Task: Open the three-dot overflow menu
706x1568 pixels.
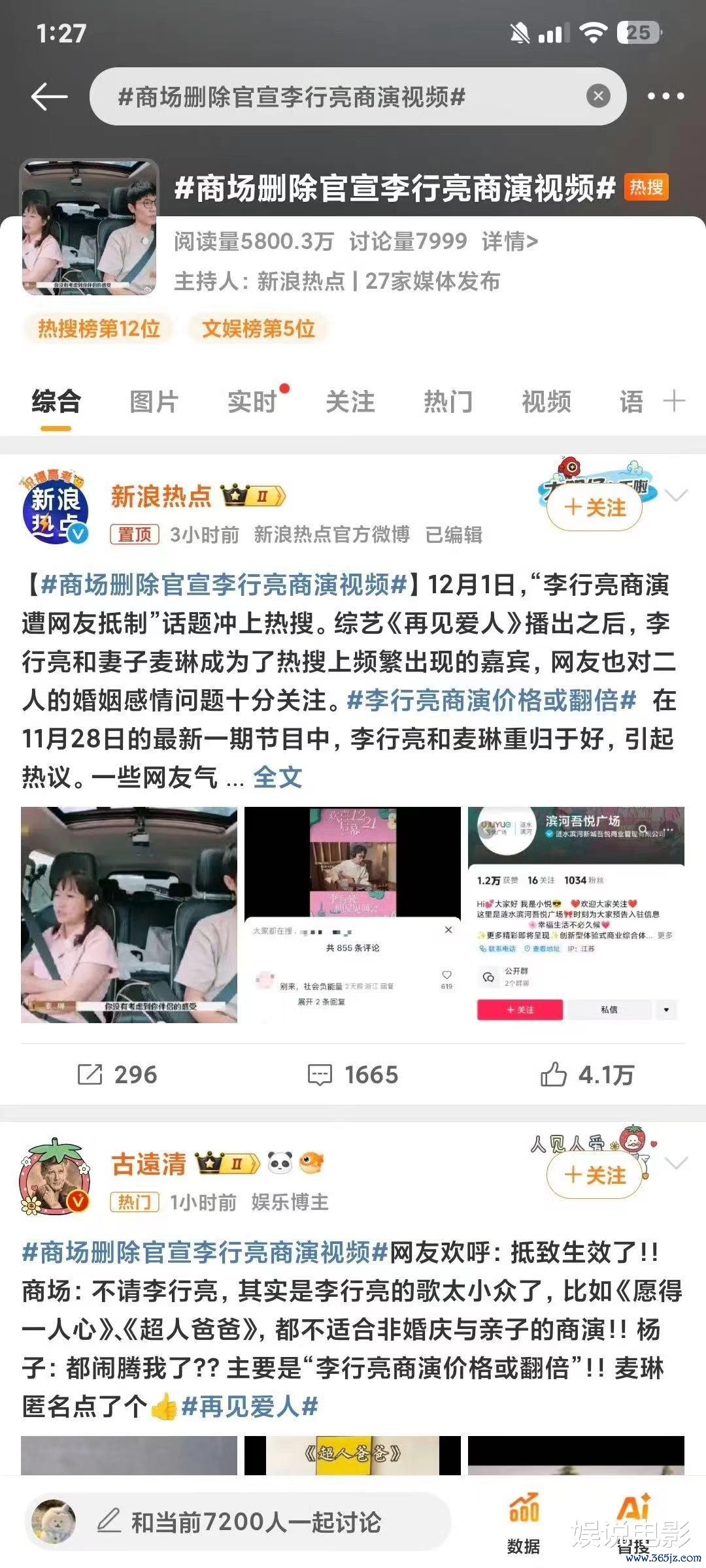Action: pyautogui.click(x=665, y=97)
